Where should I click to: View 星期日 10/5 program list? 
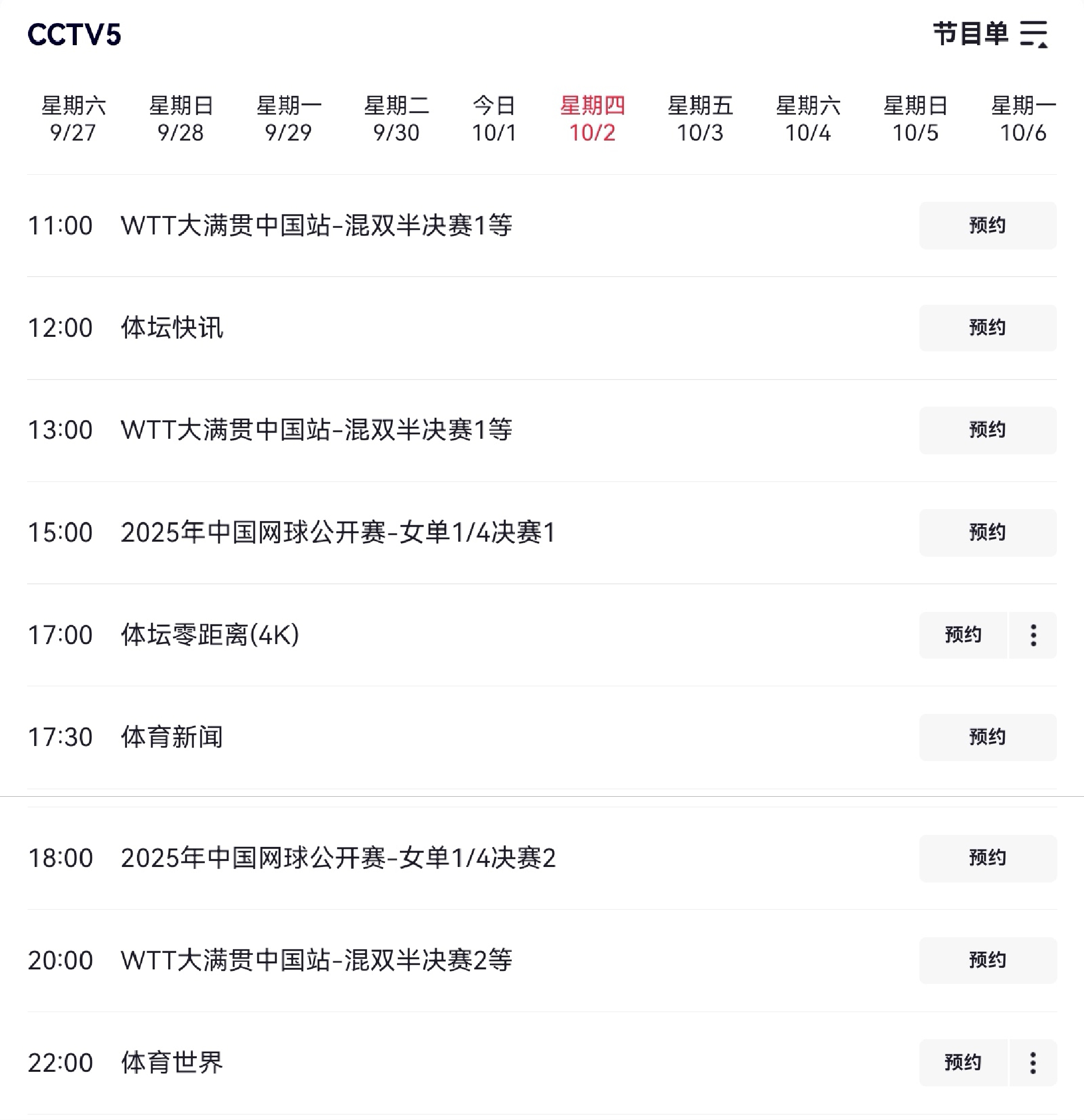pyautogui.click(x=915, y=119)
